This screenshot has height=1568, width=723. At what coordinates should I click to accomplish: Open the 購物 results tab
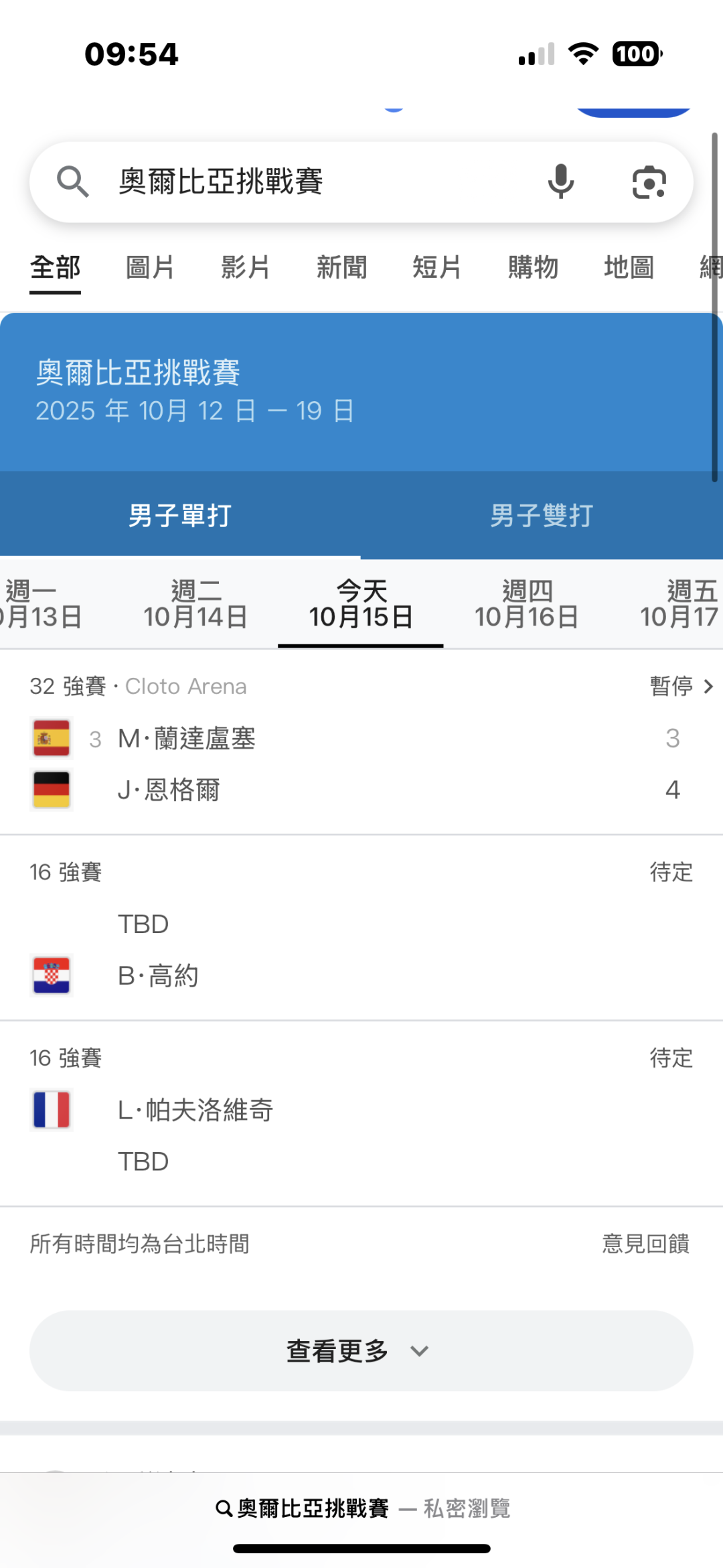[533, 268]
